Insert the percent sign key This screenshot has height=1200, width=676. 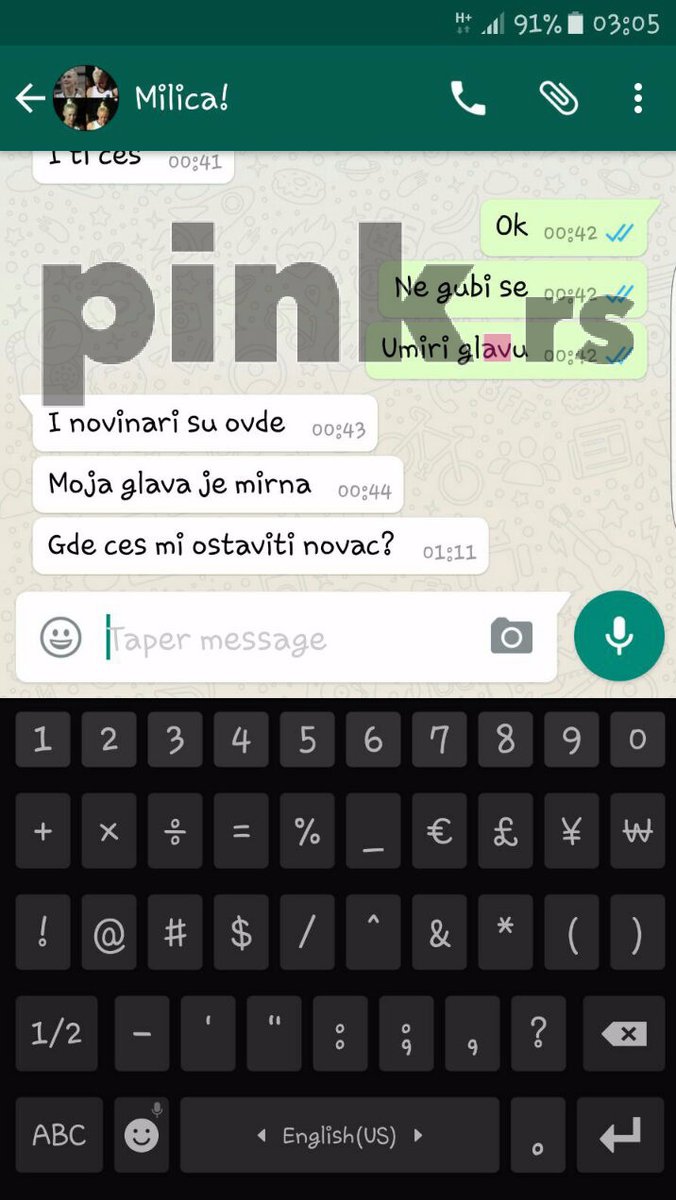coord(307,831)
